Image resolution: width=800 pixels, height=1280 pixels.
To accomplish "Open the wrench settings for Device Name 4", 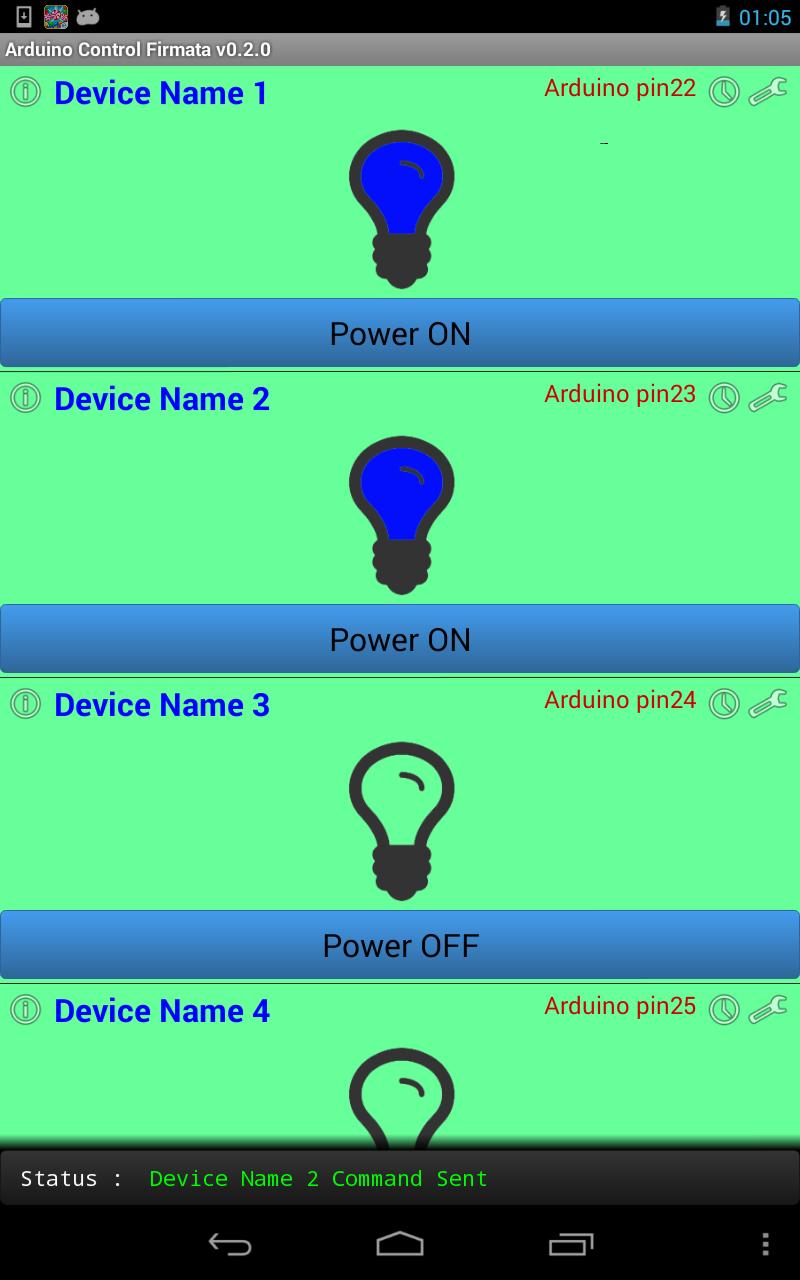I will (768, 1010).
